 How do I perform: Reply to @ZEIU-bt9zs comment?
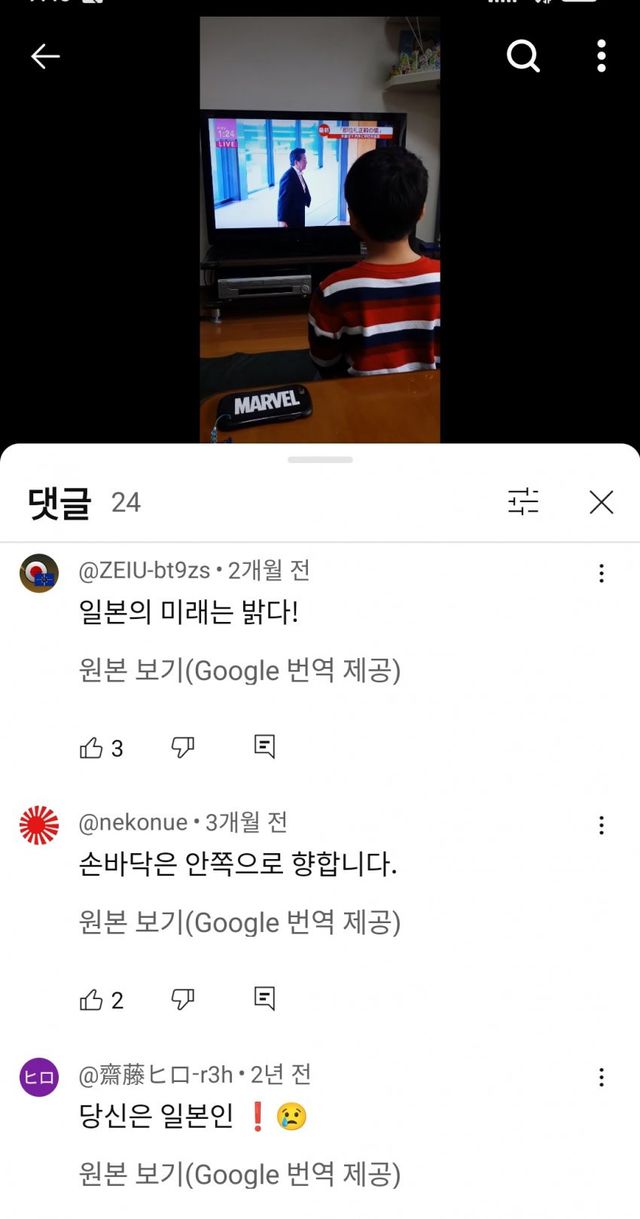264,747
